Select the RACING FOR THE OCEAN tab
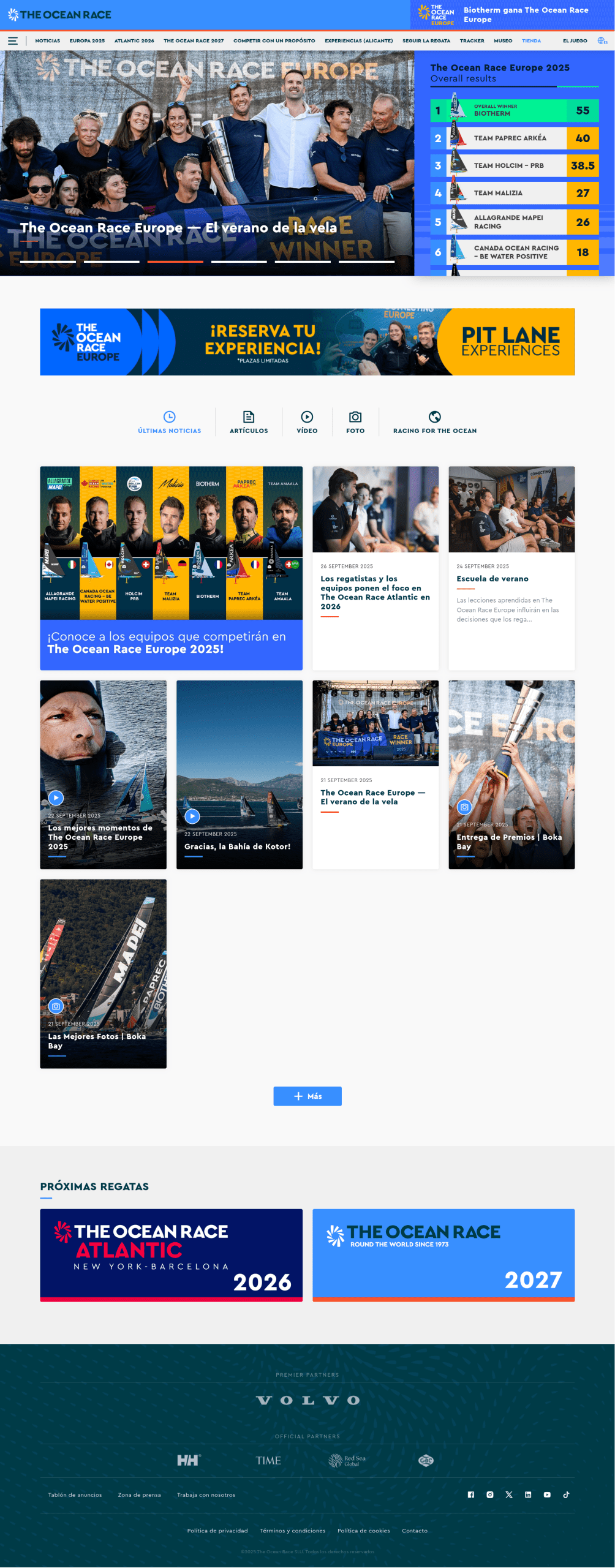Viewport: 615px width, 1568px height. pyautogui.click(x=435, y=423)
